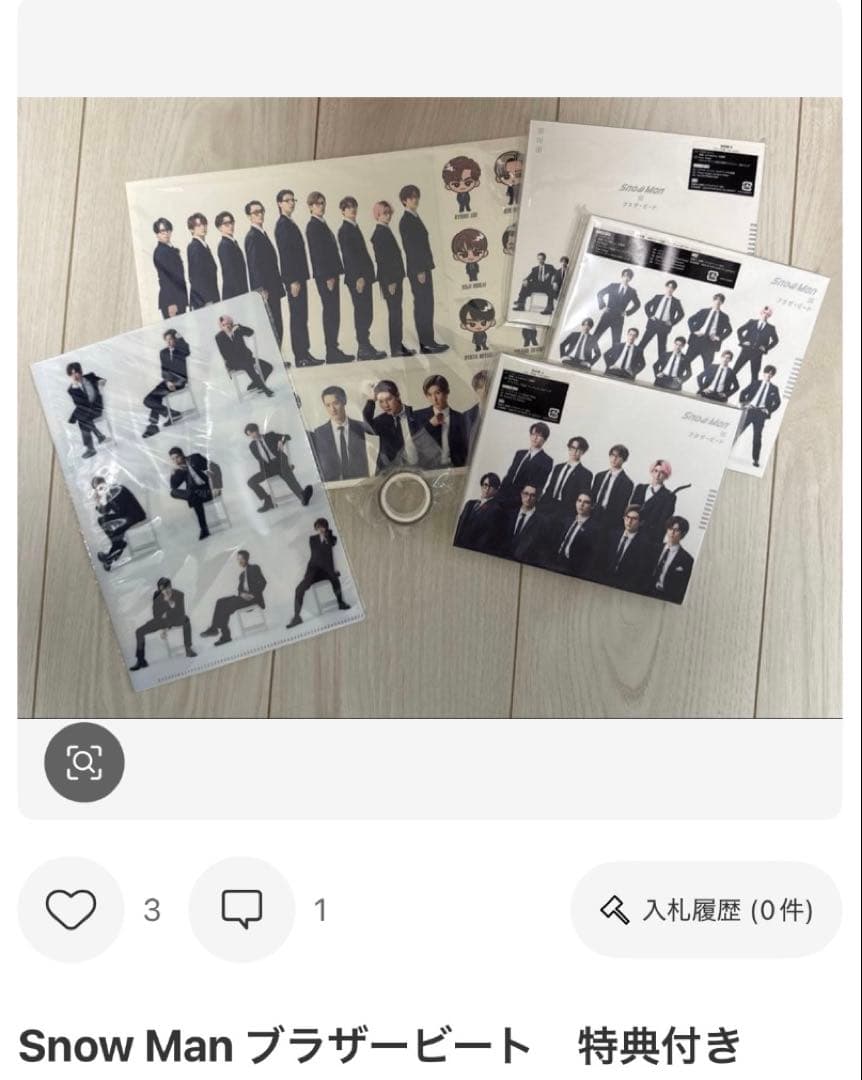Open the image search lens icon
This screenshot has width=862, height=1080.
pos(85,763)
